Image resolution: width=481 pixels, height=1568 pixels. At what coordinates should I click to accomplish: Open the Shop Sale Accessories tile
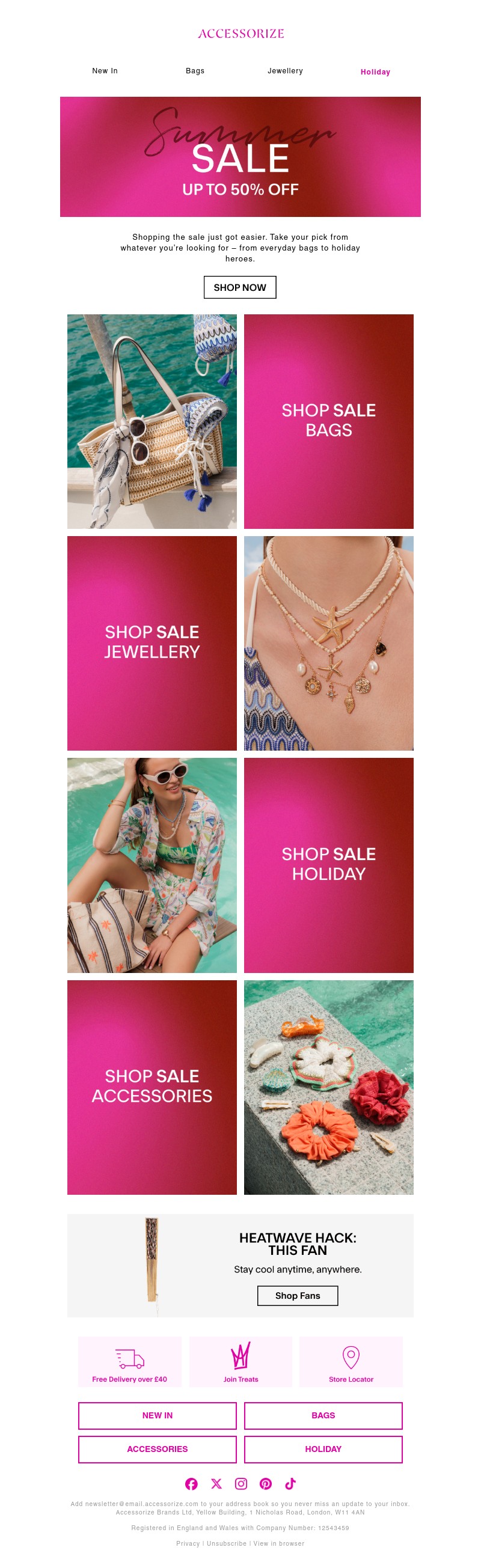pos(152,1087)
